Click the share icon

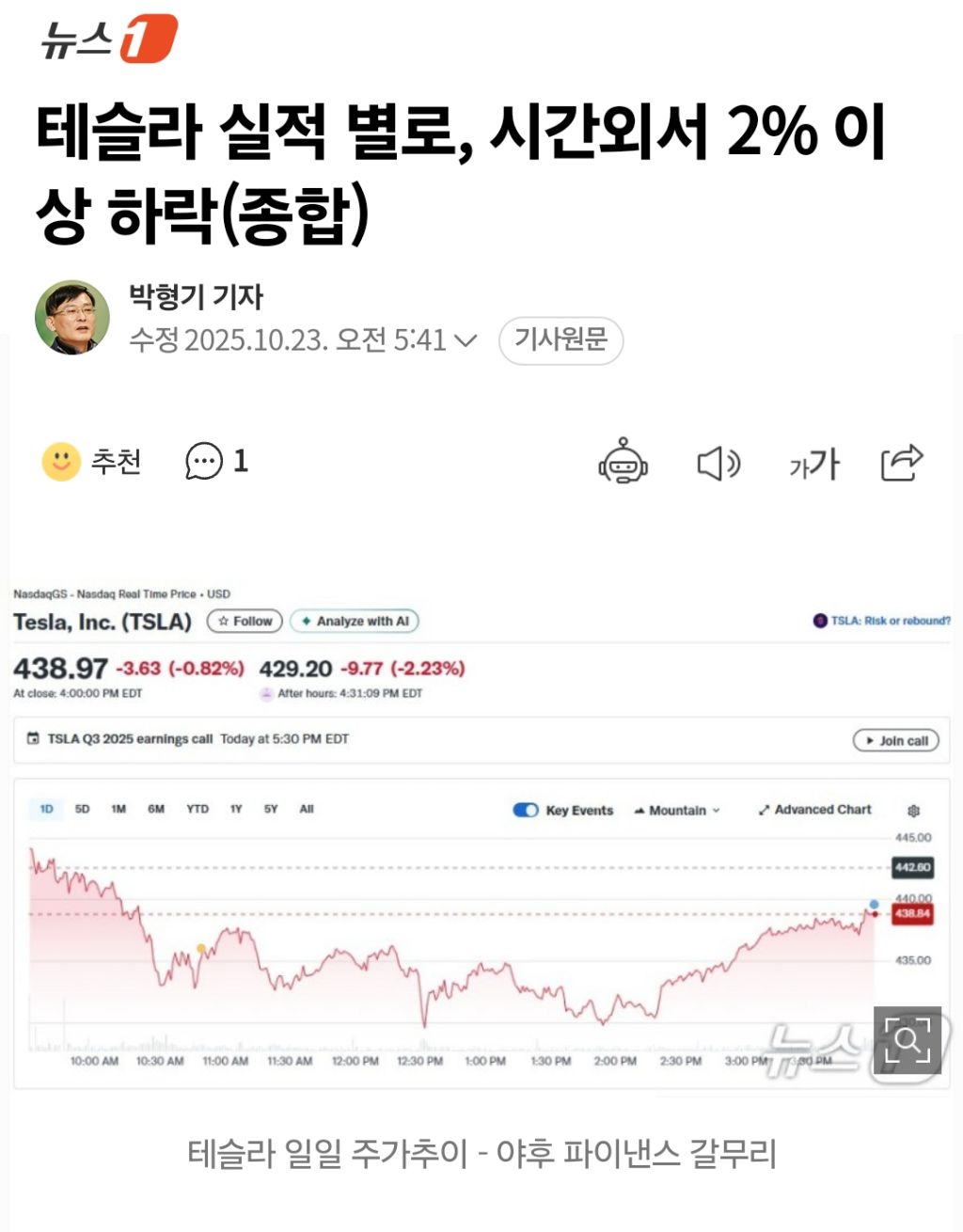tap(901, 463)
